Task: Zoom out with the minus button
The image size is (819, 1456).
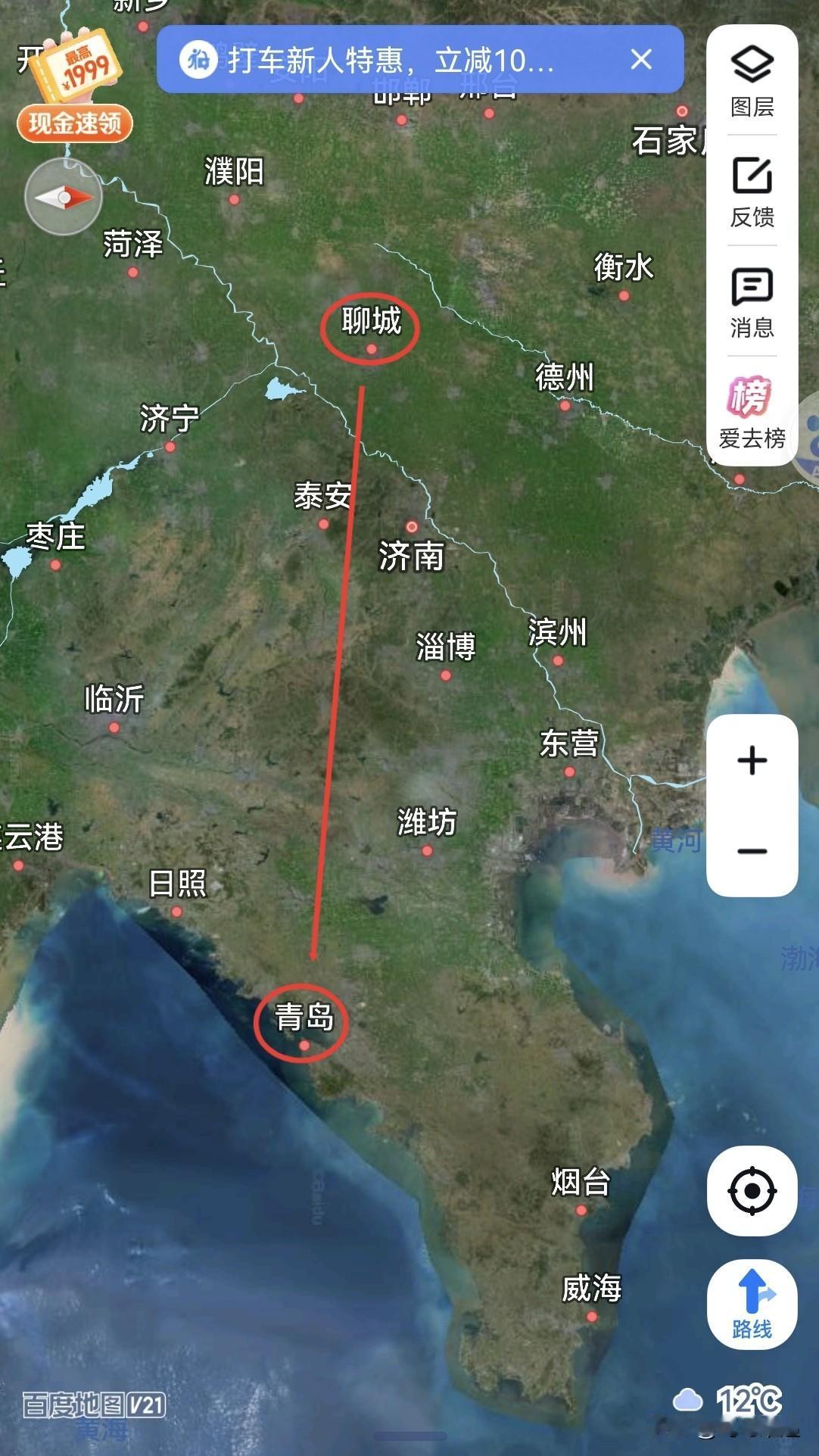Action: 750,852
